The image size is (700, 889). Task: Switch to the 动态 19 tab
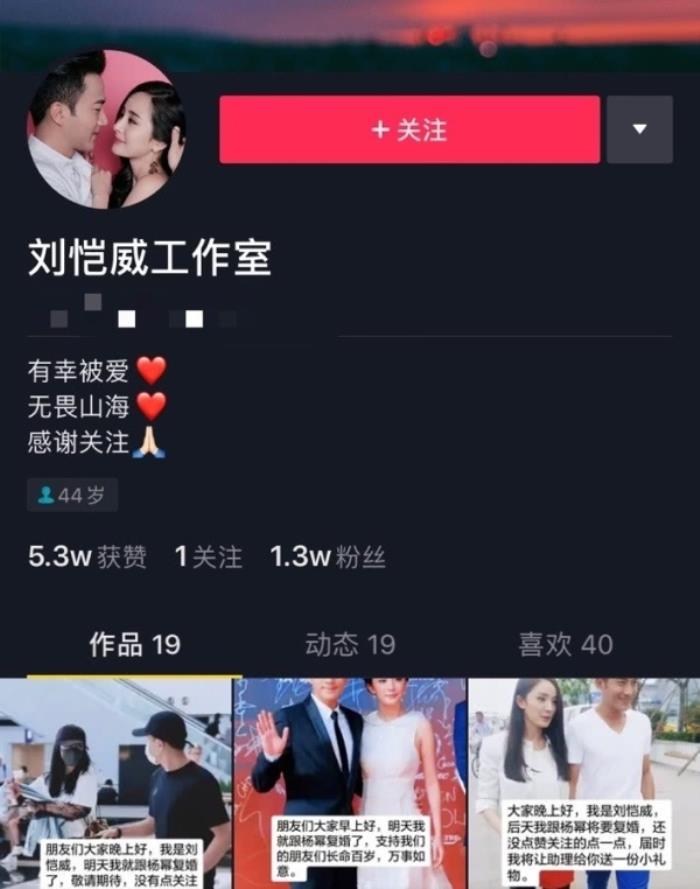click(350, 645)
